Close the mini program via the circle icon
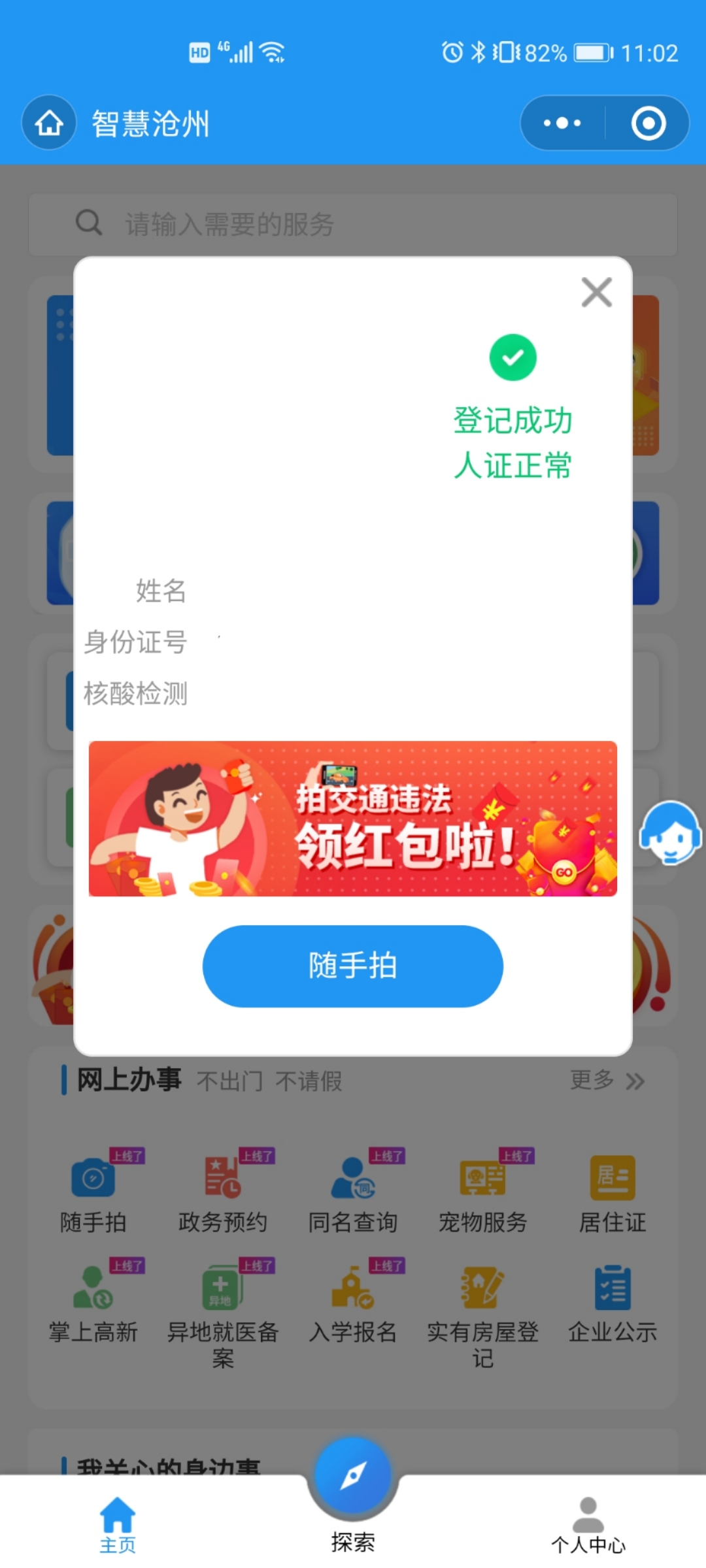The image size is (706, 1568). [648, 123]
